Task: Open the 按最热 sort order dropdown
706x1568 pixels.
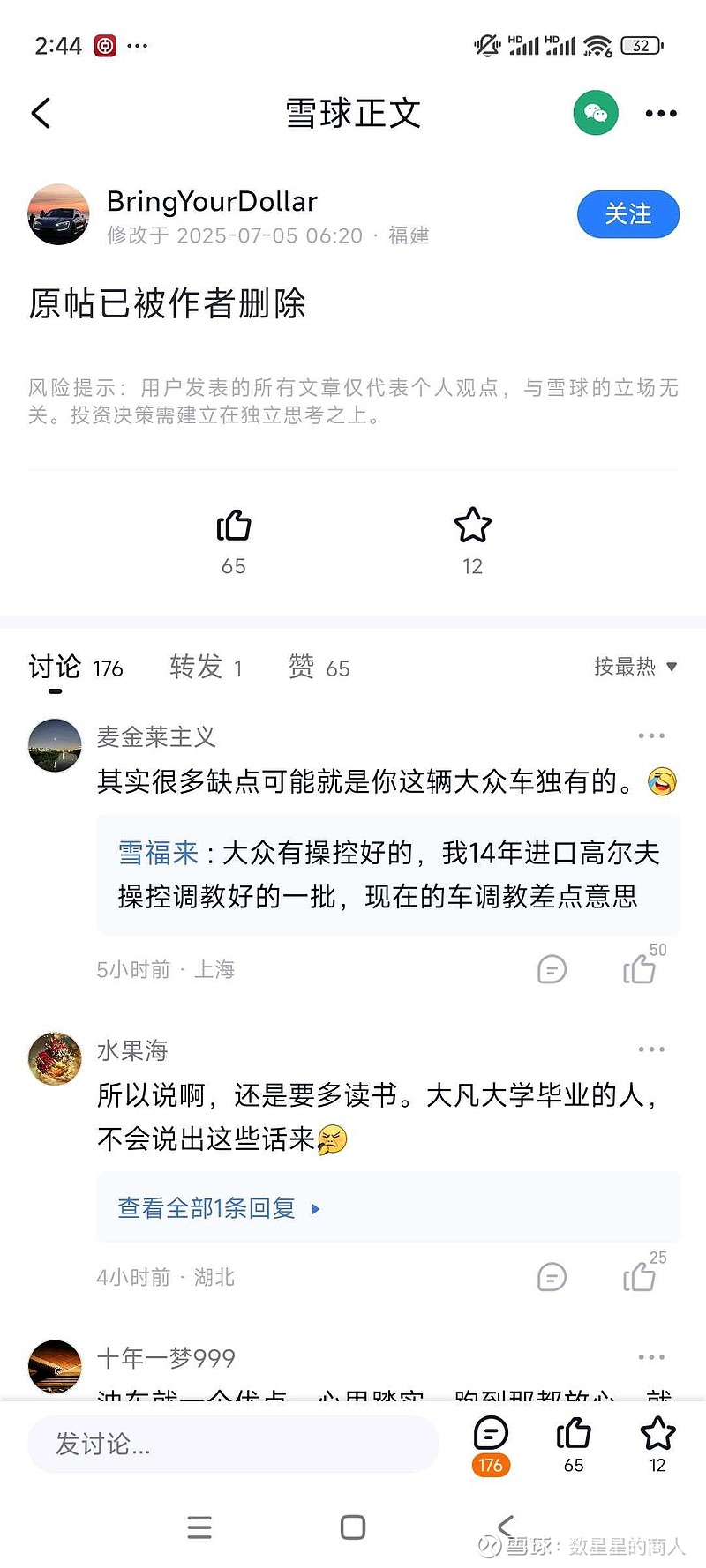Action: coord(635,668)
